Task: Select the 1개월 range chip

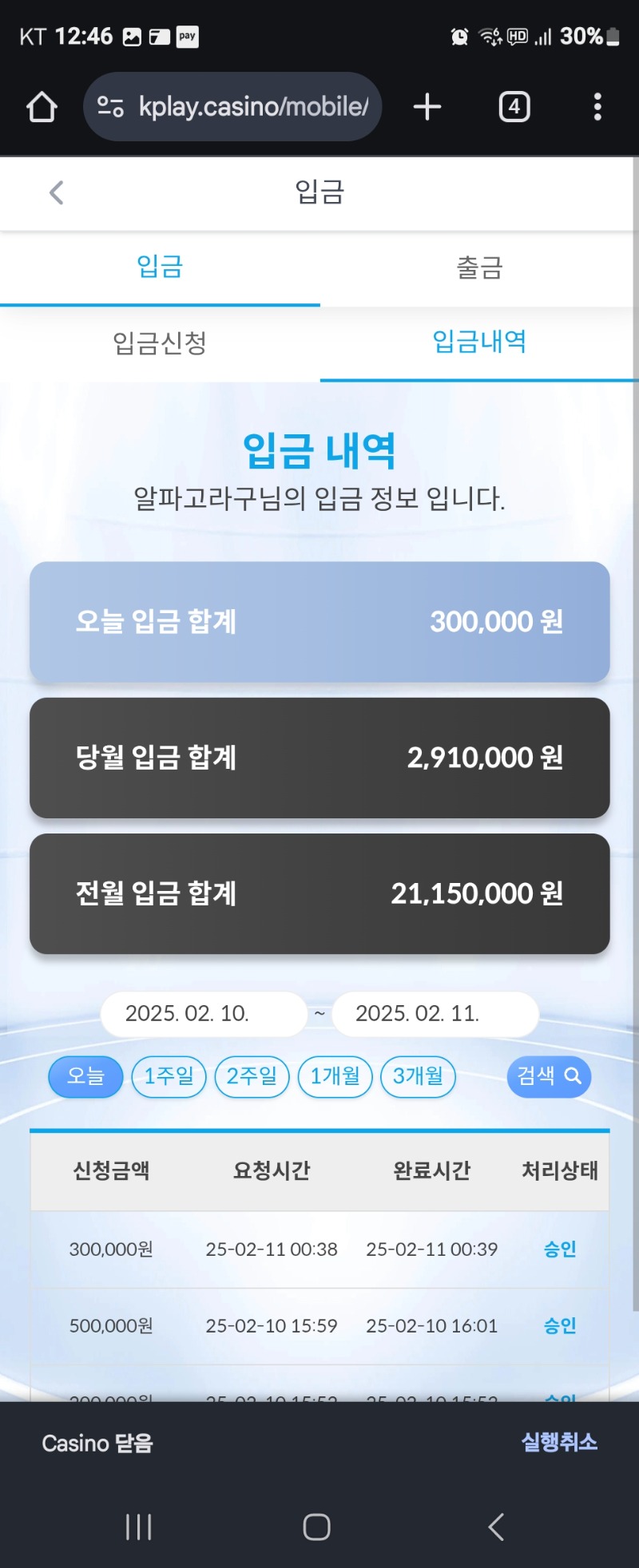Action: tap(335, 1076)
